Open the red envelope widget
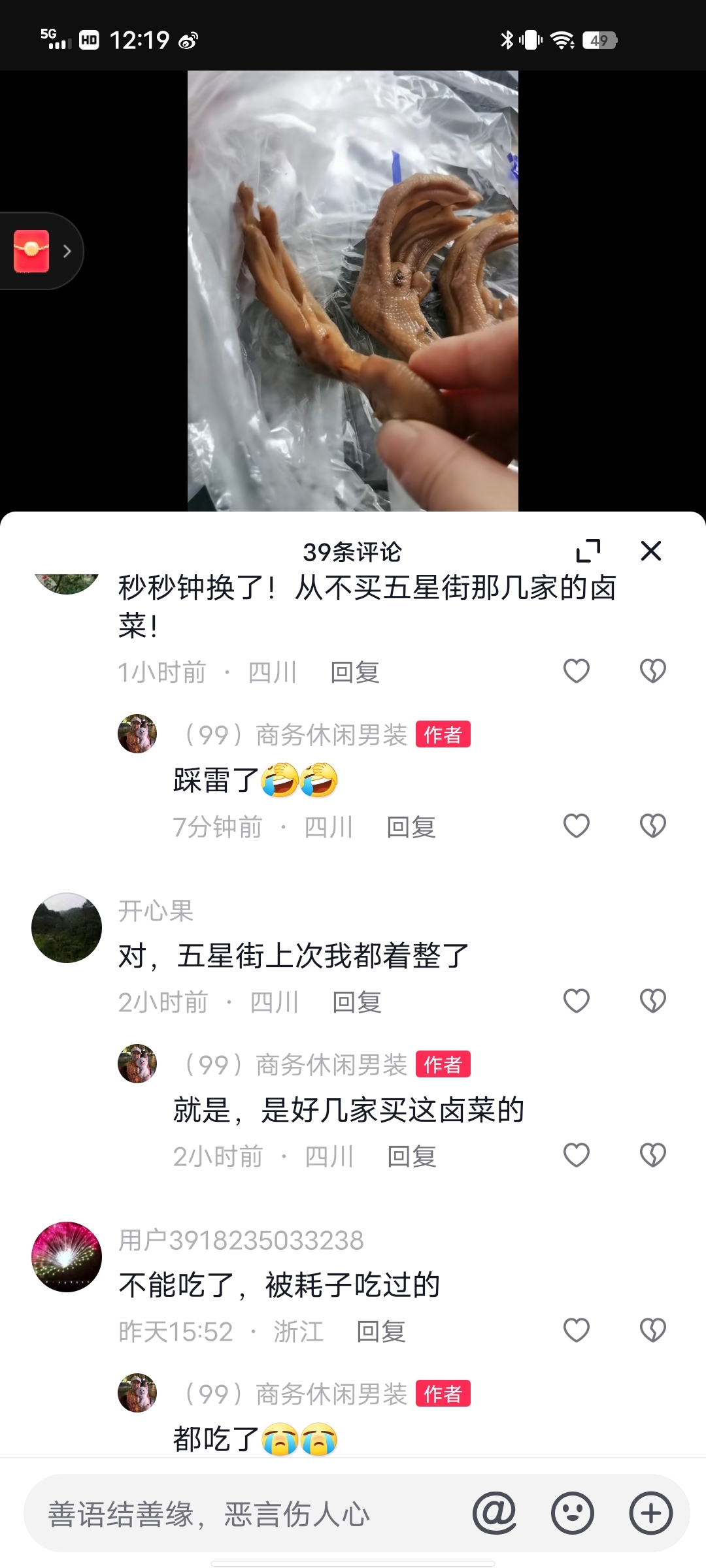This screenshot has width=706, height=1568. click(x=33, y=251)
